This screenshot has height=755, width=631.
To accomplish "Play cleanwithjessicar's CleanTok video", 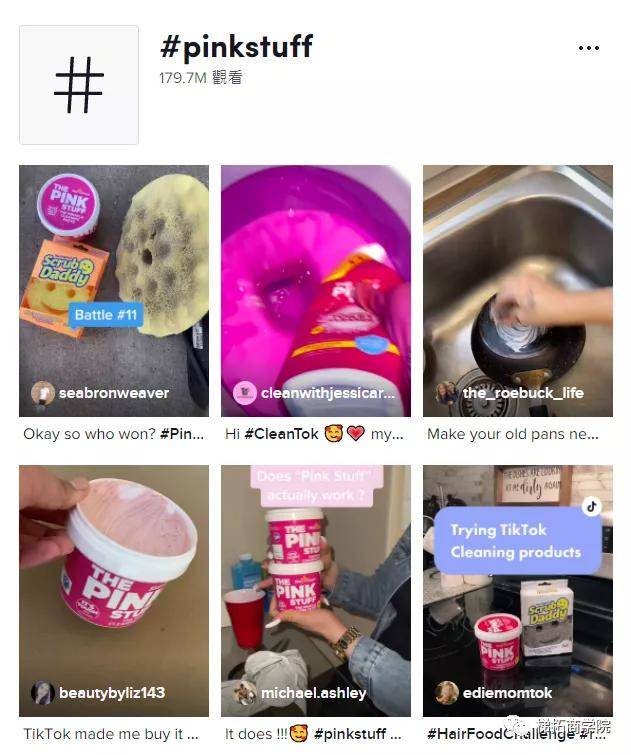I will tap(316, 290).
